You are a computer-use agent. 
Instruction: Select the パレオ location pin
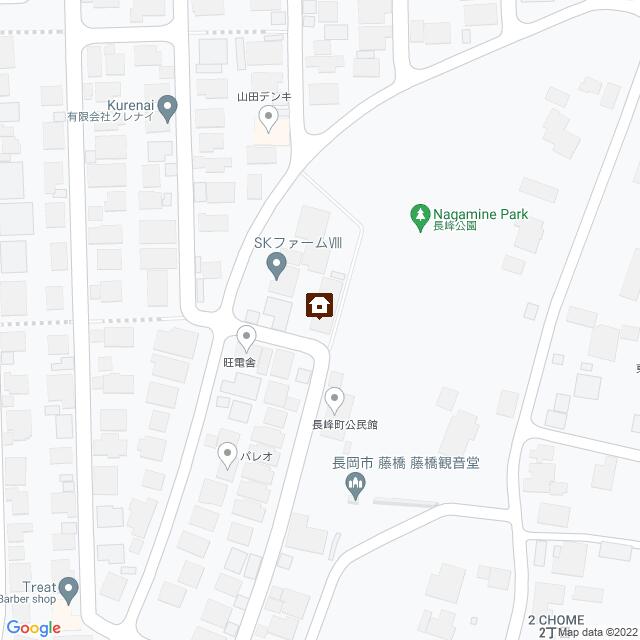pos(228,453)
